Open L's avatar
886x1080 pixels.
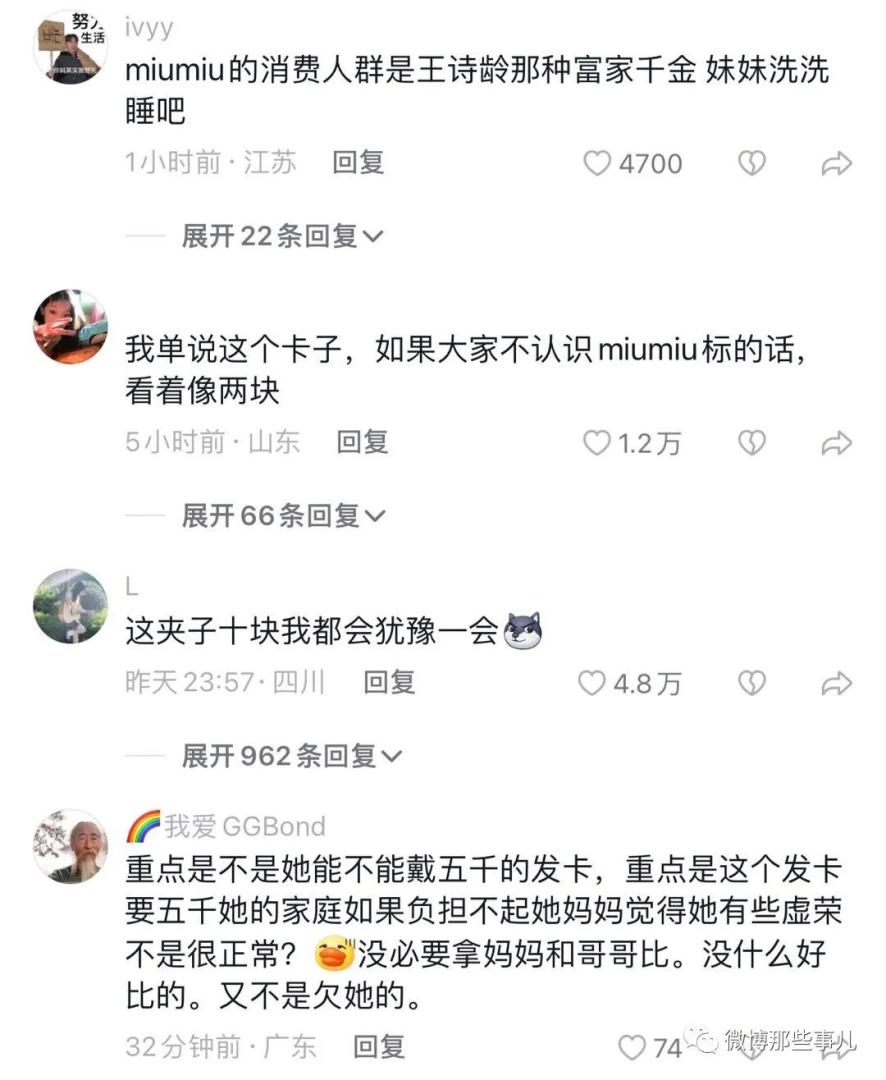pos(70,606)
